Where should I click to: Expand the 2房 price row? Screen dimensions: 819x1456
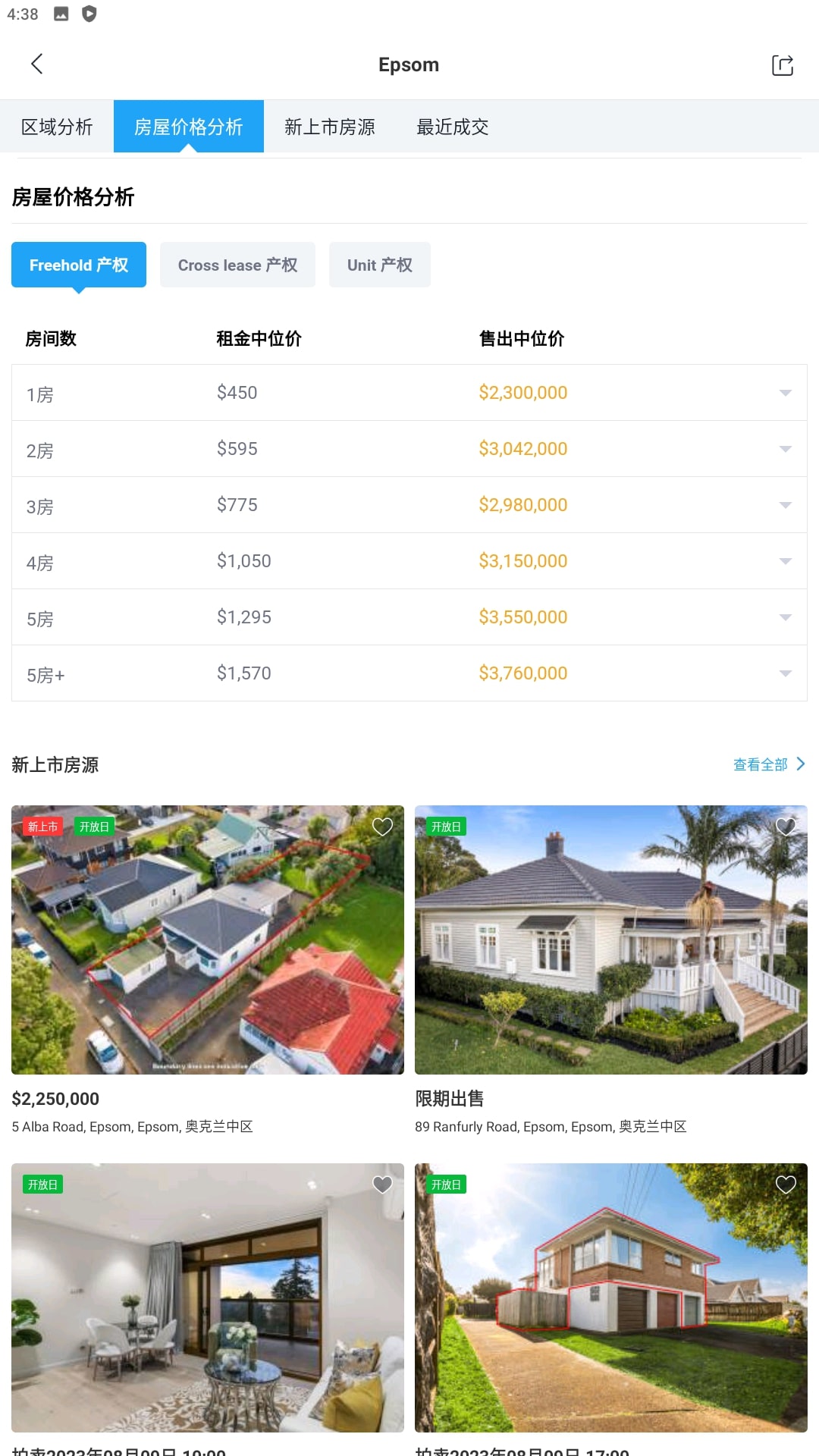785,449
